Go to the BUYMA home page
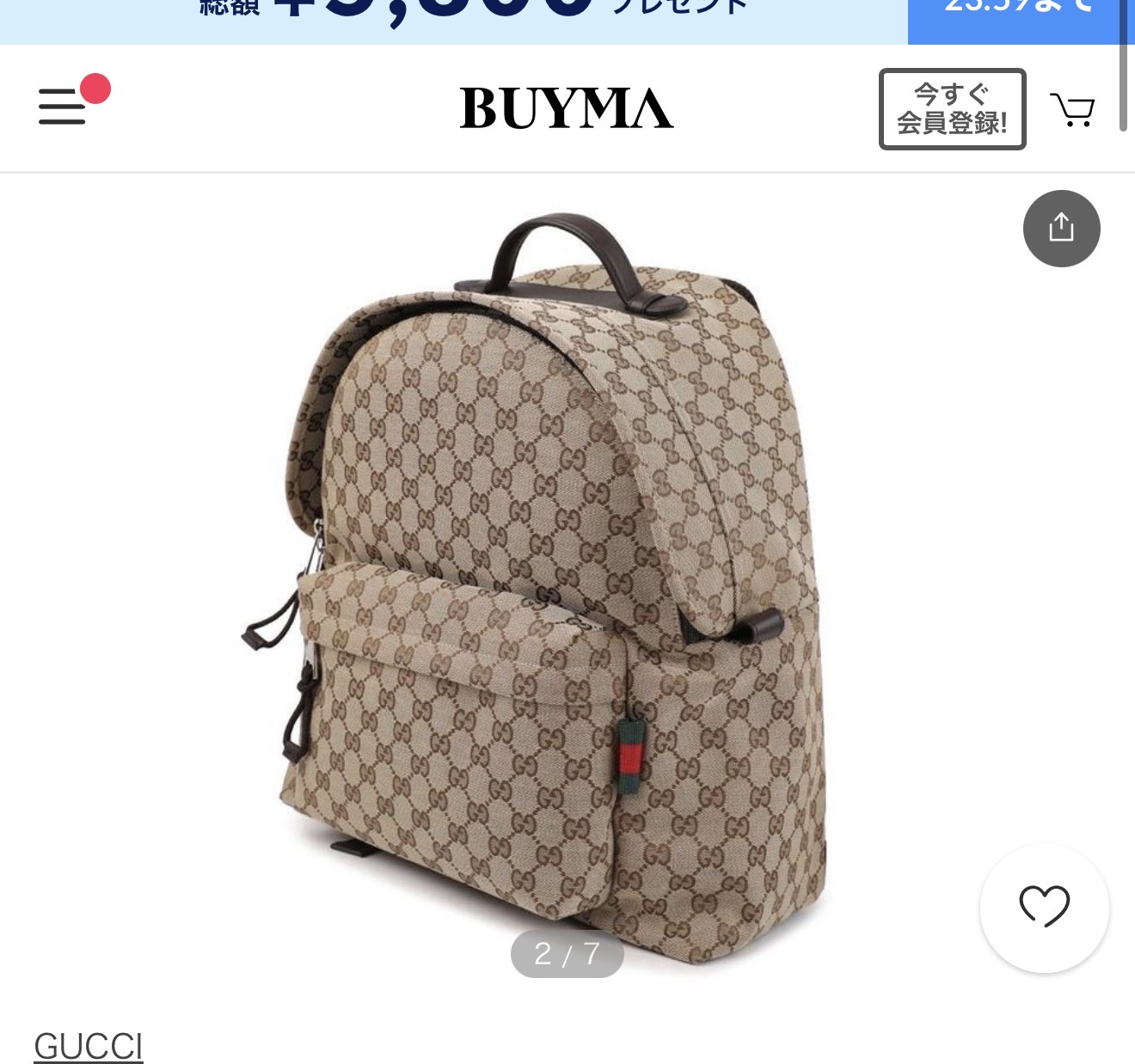Viewport: 1135px width, 1064px height. [567, 108]
